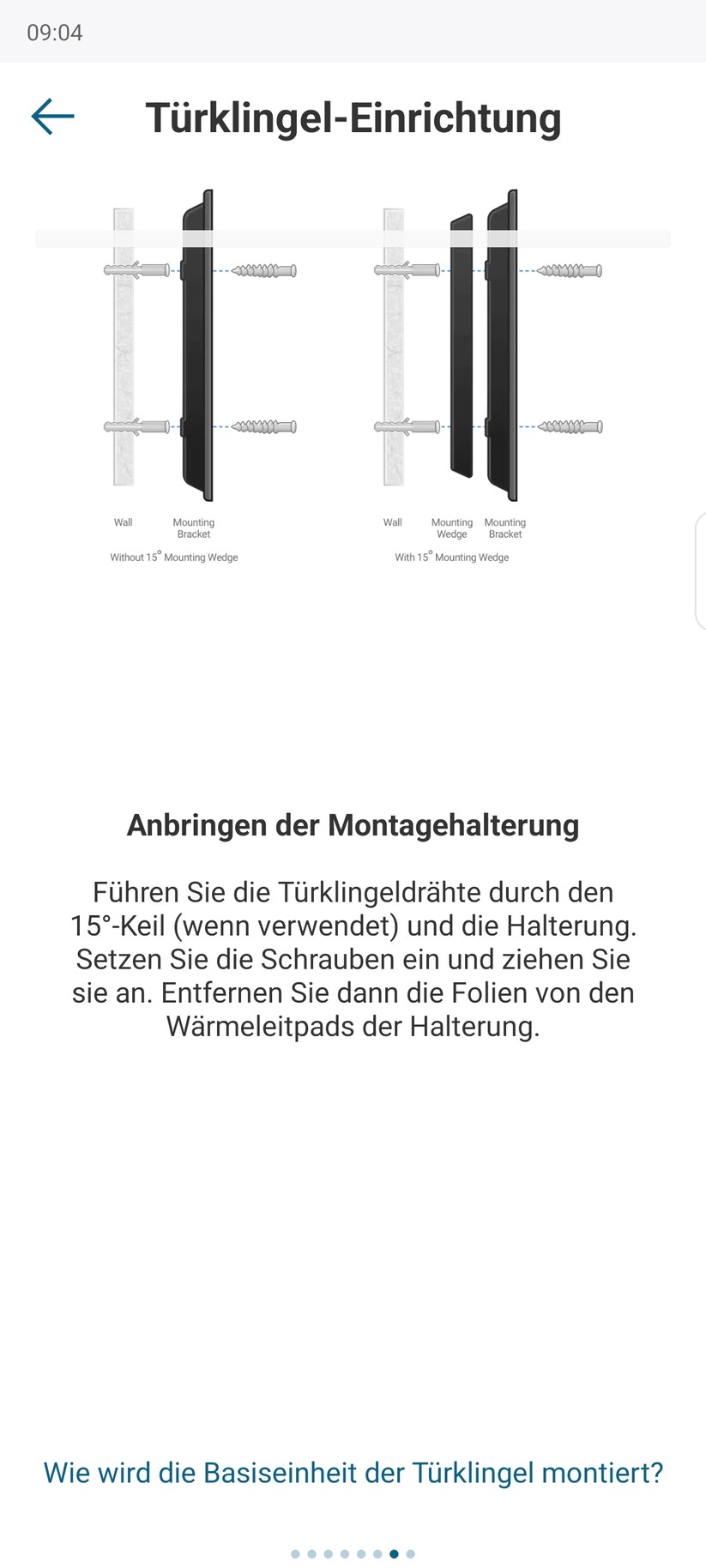706x1568 pixels.
Task: Activate the first page indicator dot
Action: [x=295, y=1553]
